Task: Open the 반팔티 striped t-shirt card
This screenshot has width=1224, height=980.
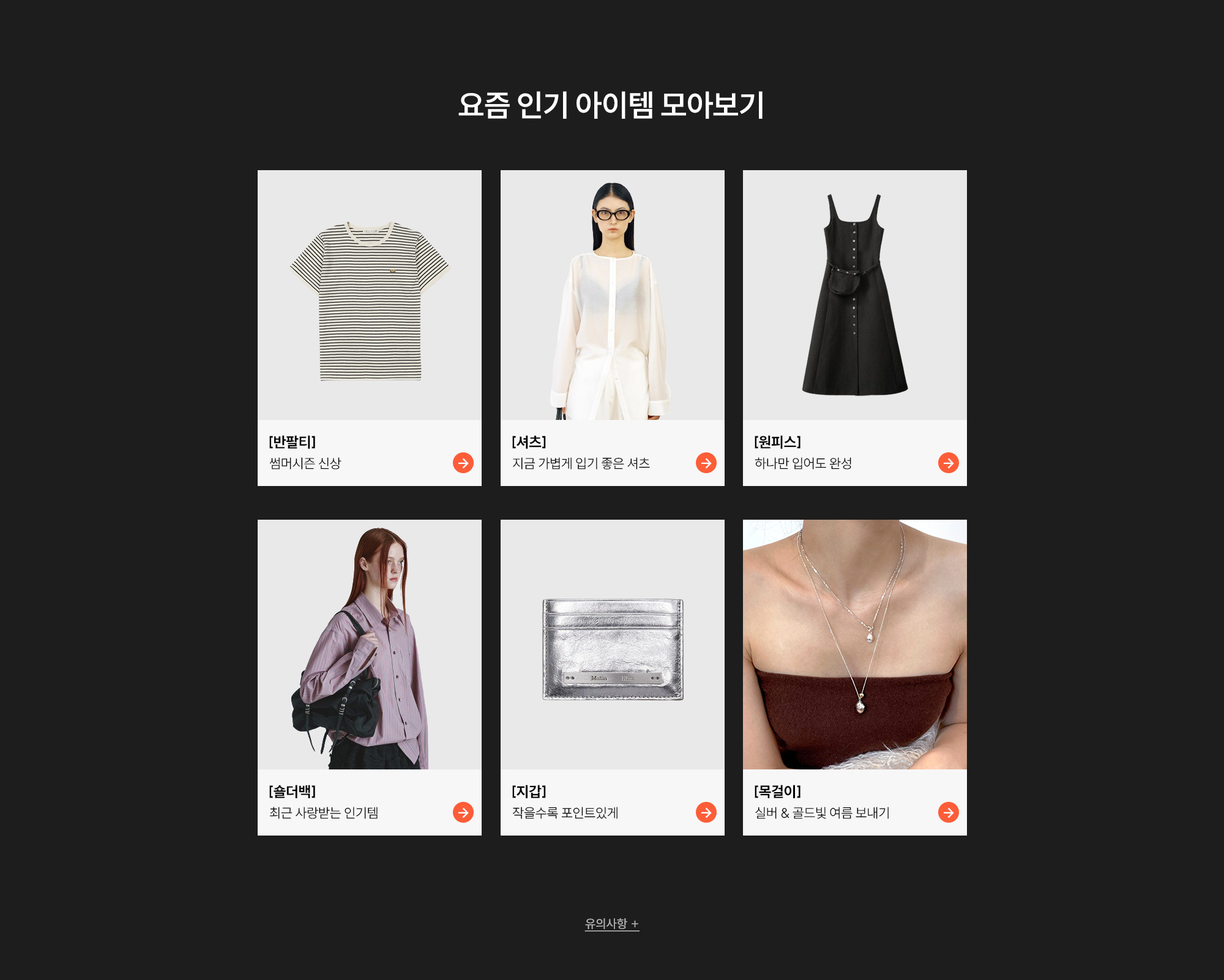Action: 369,295
